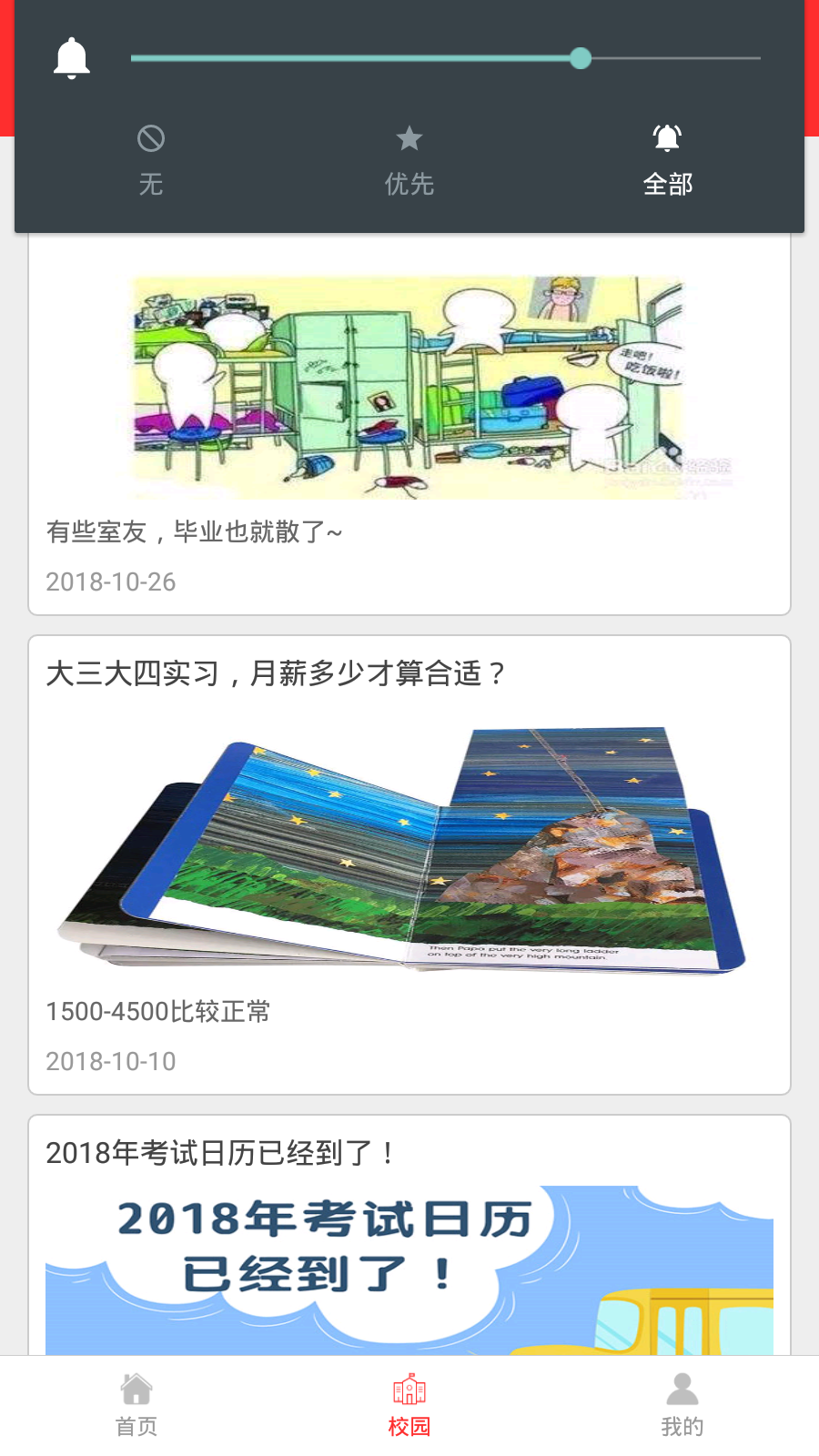Select the 优先 (priority) interruption mode
819x1456 pixels.
click(x=409, y=161)
